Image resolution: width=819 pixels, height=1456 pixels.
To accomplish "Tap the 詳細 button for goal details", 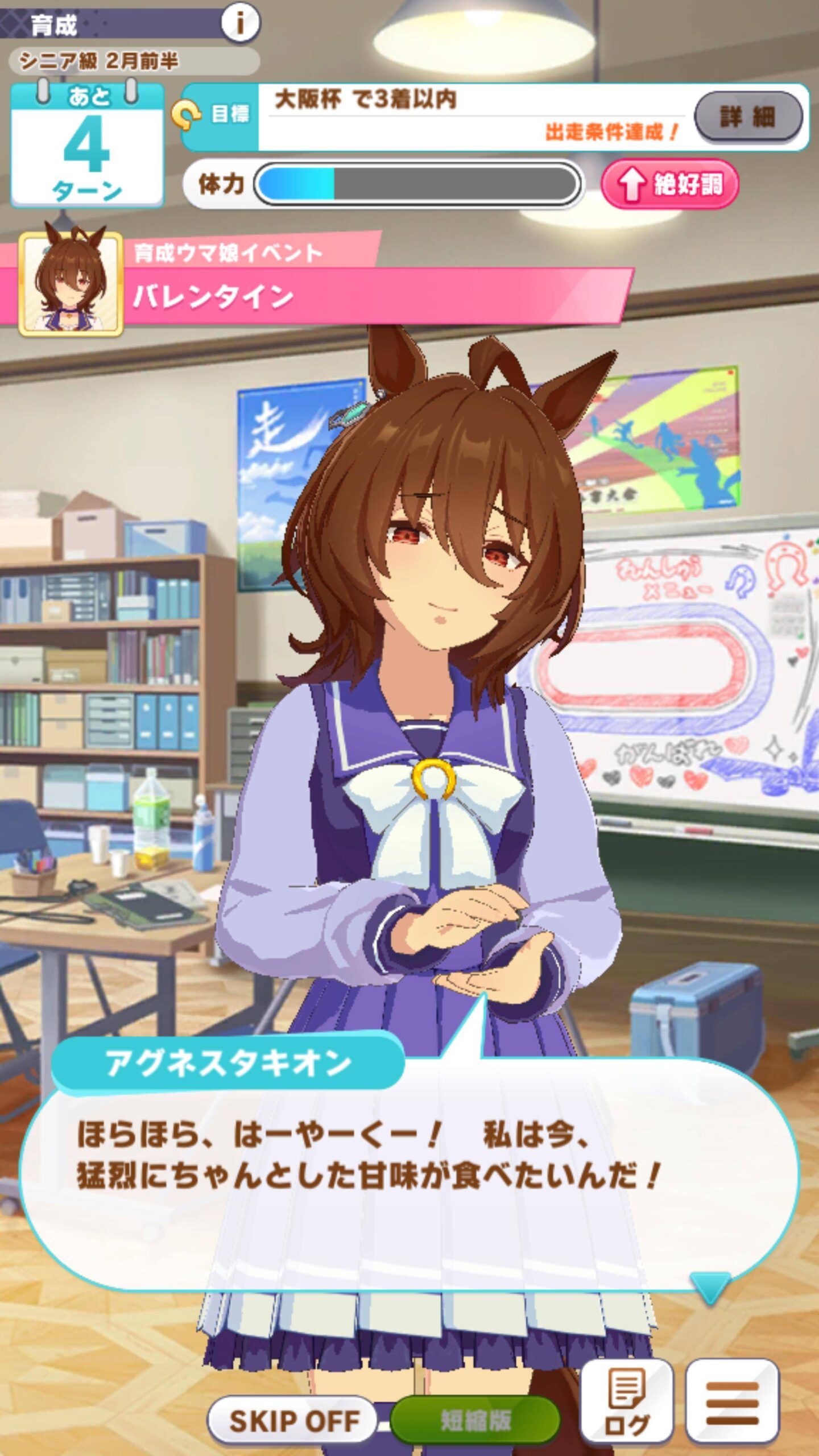I will click(748, 117).
